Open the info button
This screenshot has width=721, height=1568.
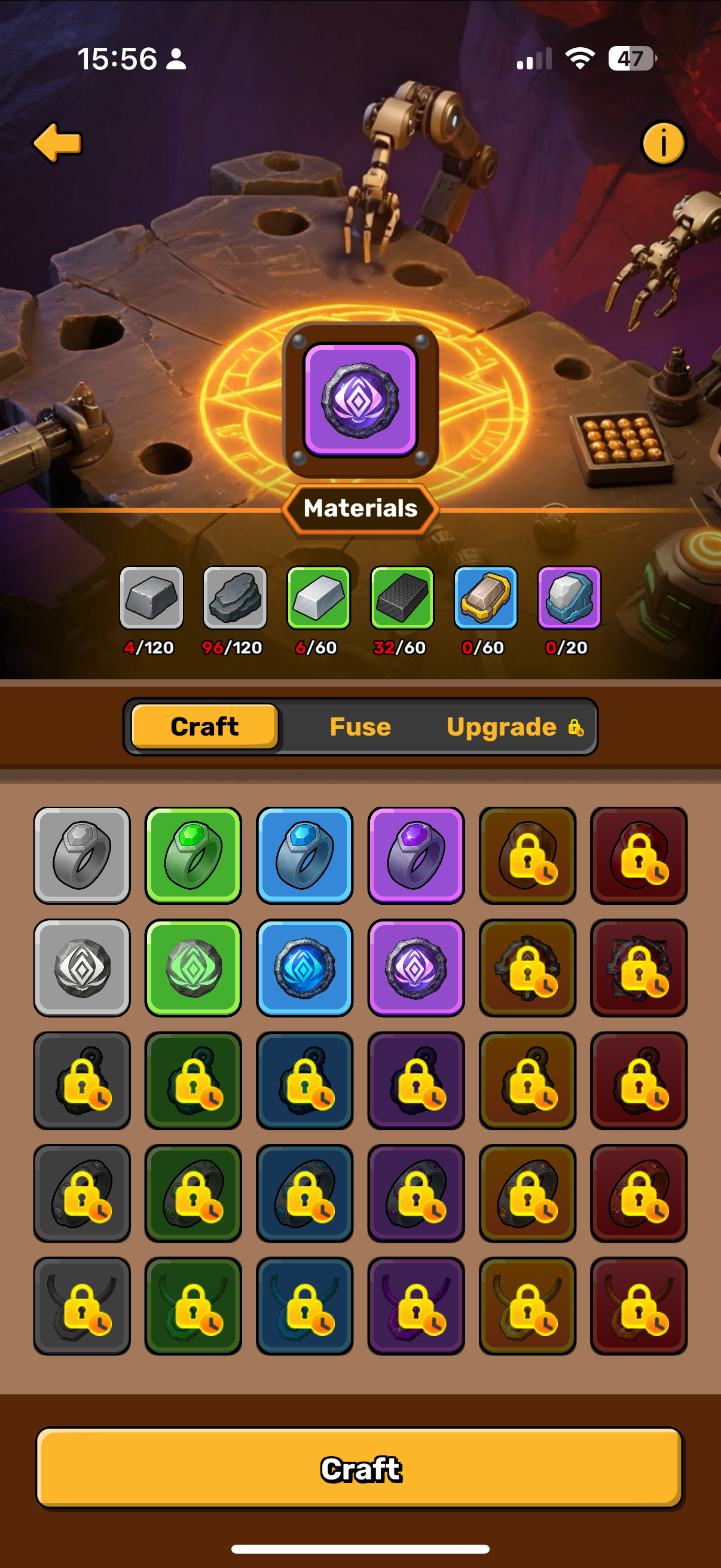(x=663, y=144)
